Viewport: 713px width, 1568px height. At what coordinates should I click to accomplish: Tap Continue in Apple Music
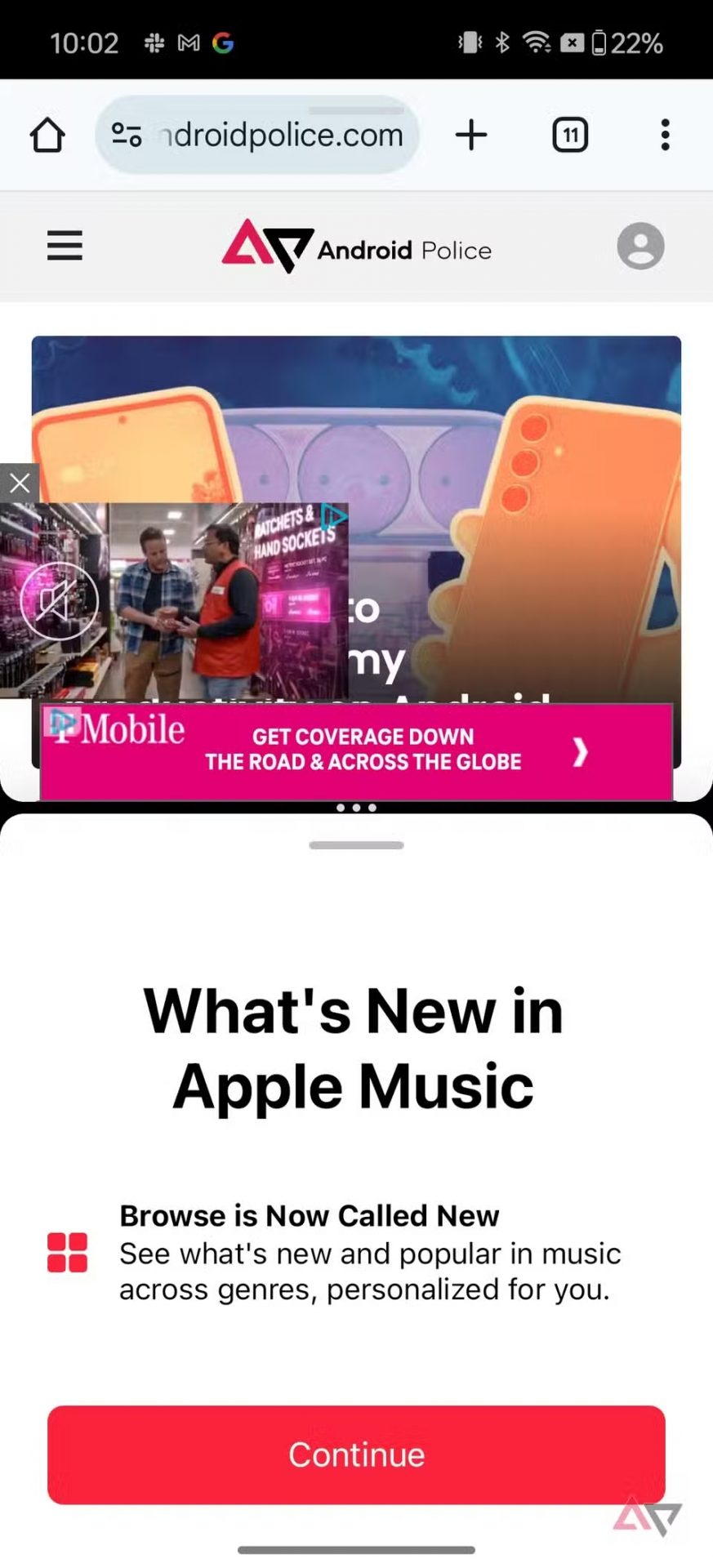356,1454
